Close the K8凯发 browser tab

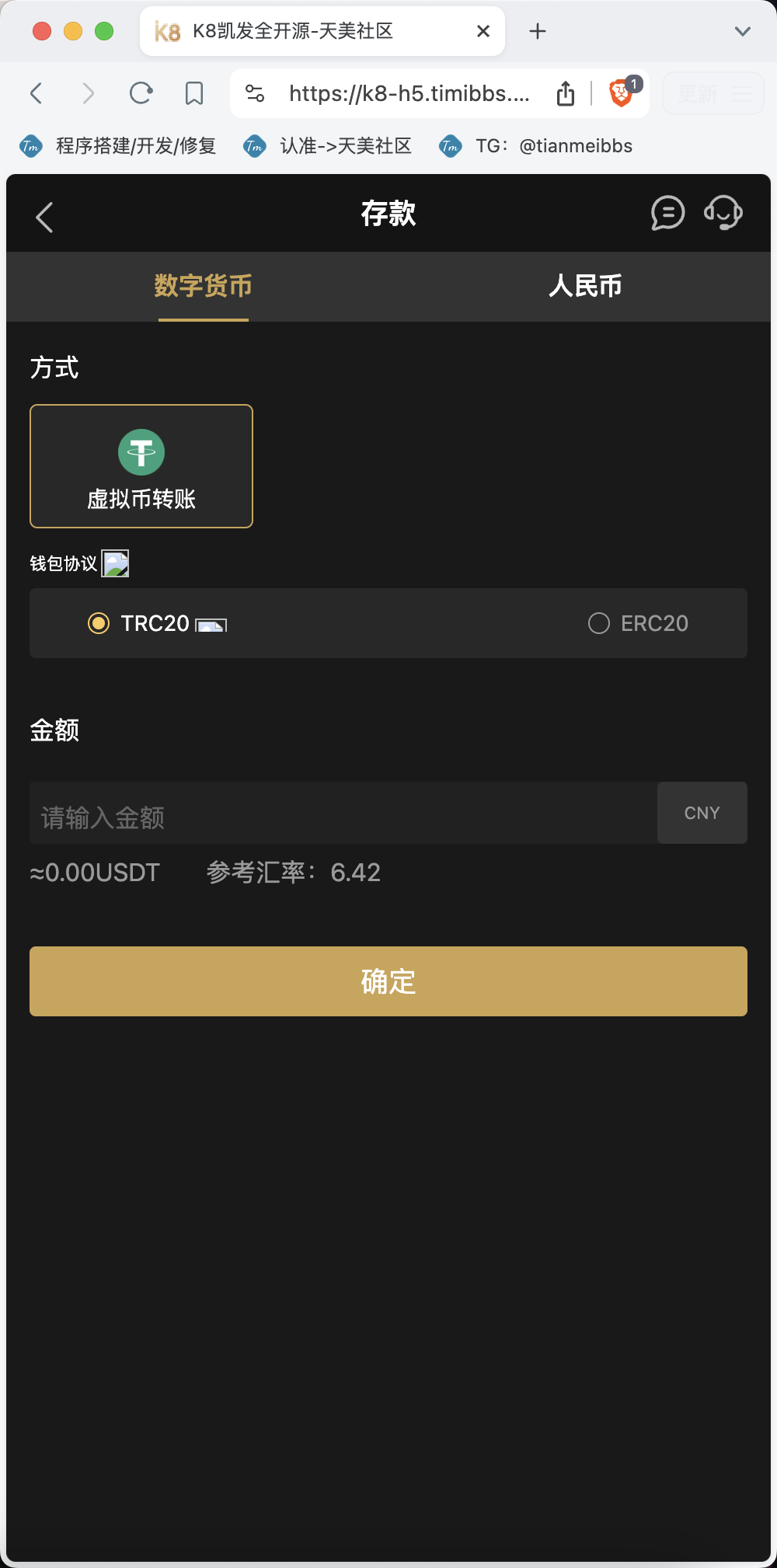[483, 31]
